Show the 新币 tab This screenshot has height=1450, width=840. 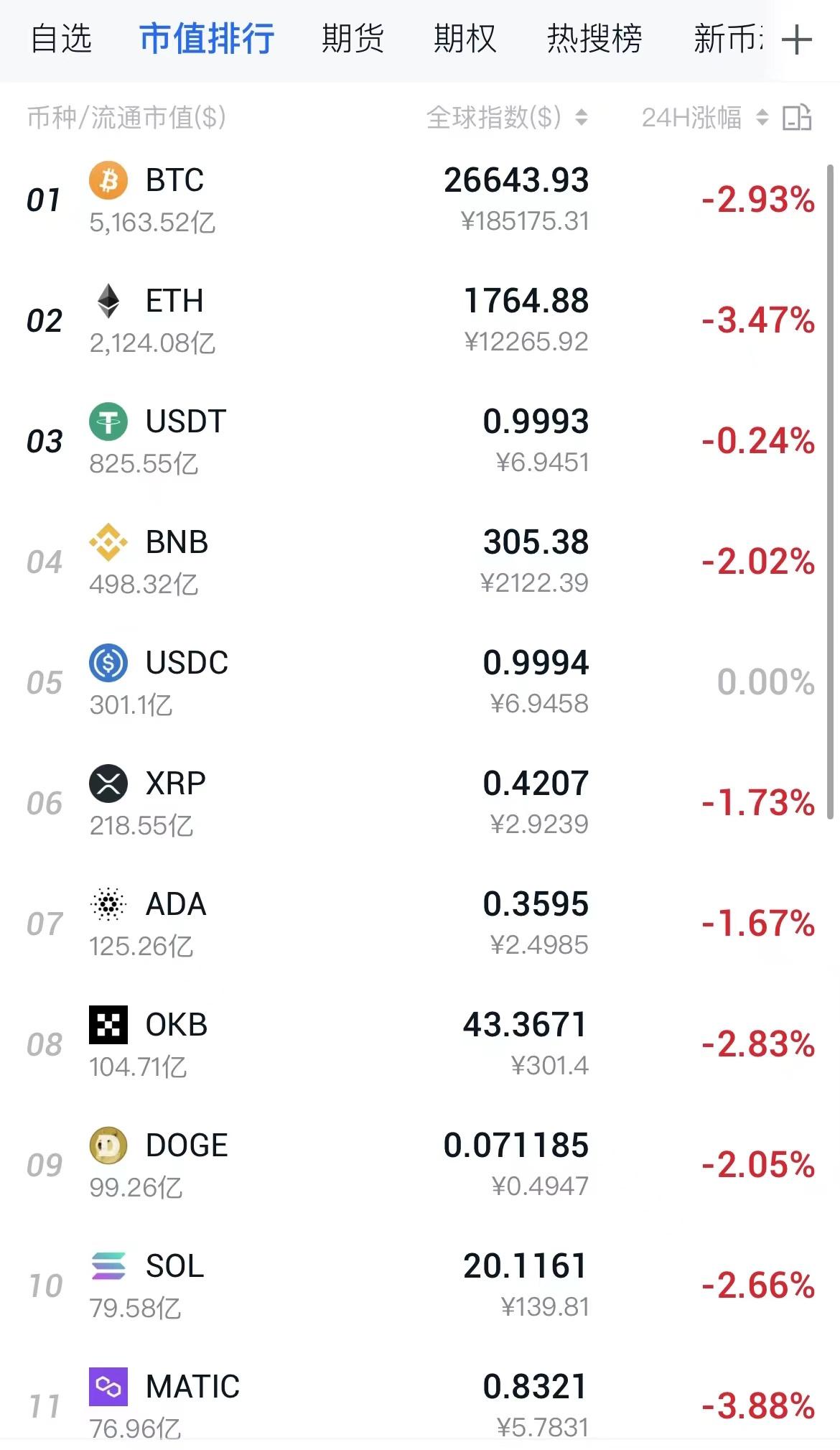point(727,39)
